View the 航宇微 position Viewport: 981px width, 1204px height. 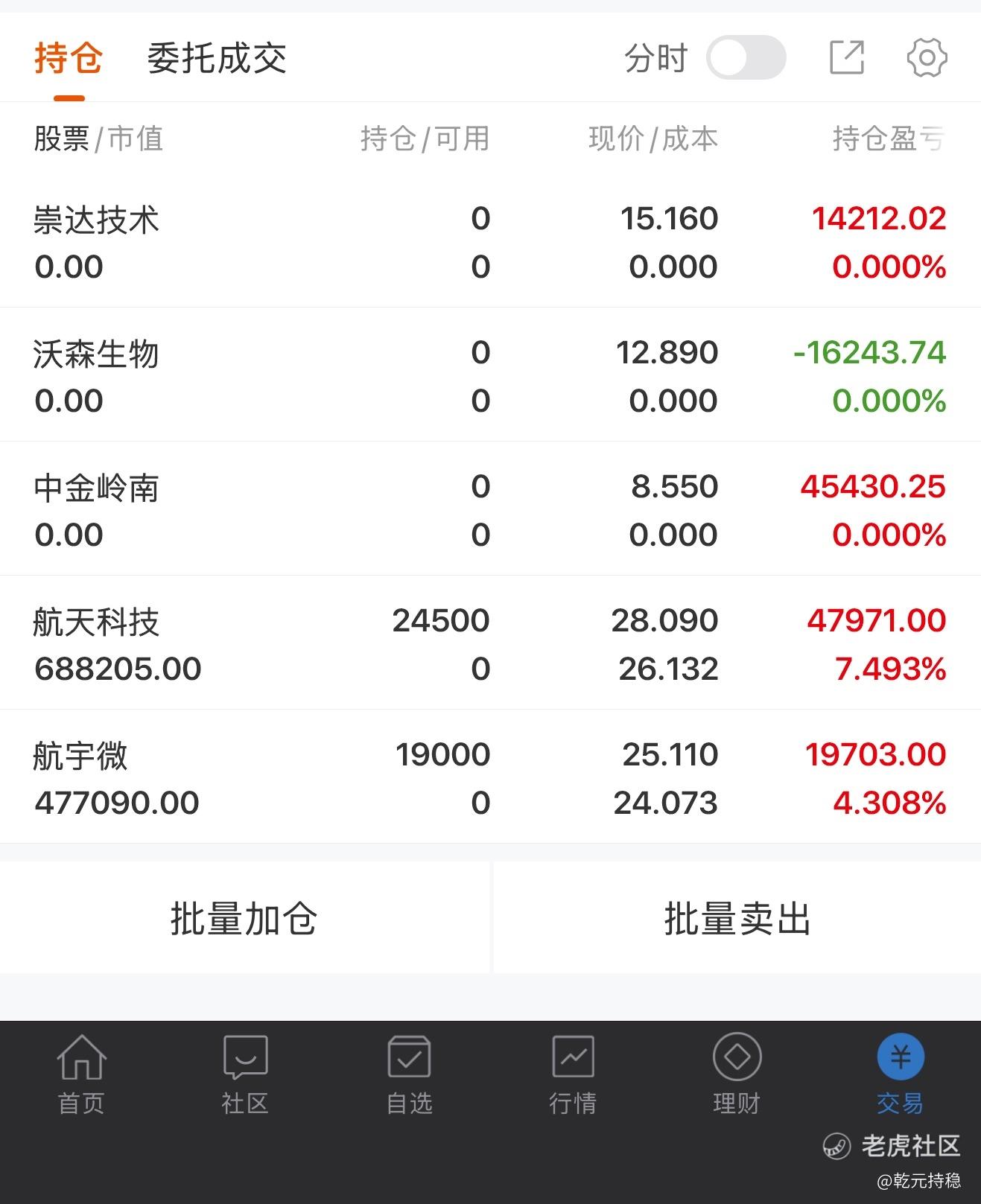490,778
